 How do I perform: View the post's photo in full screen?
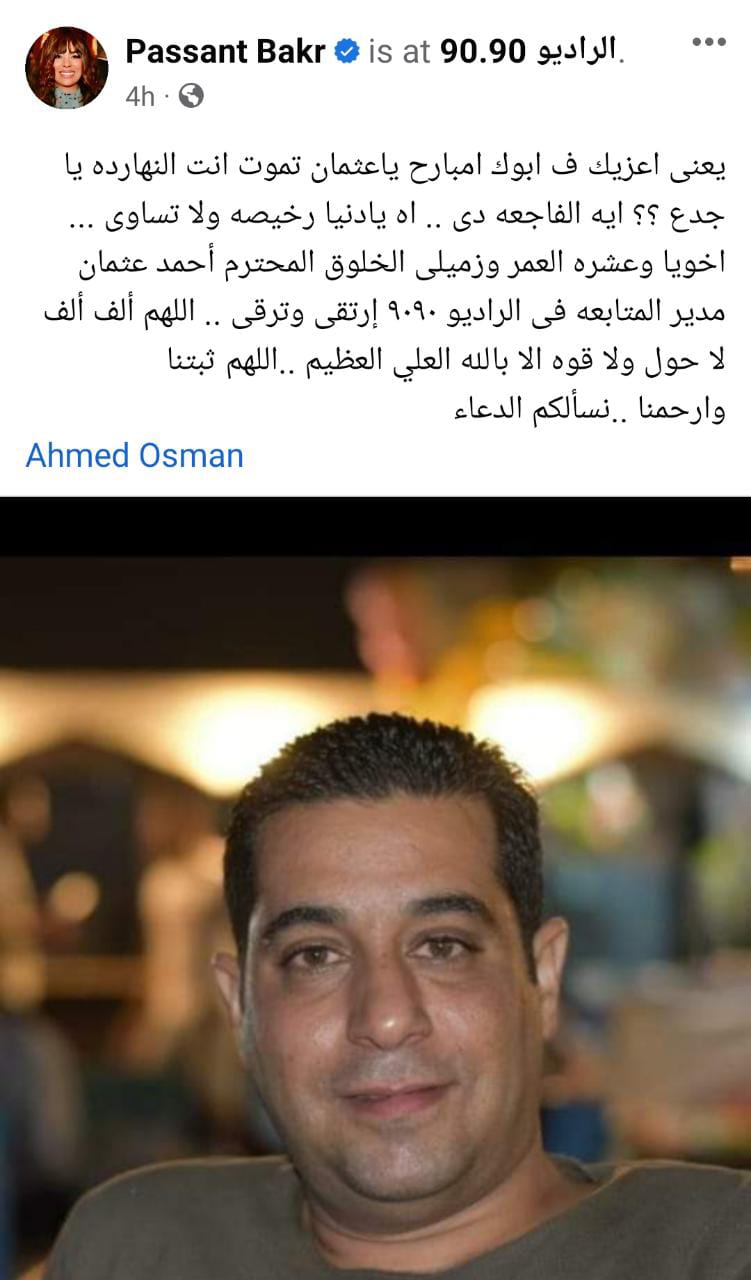pyautogui.click(x=375, y=890)
